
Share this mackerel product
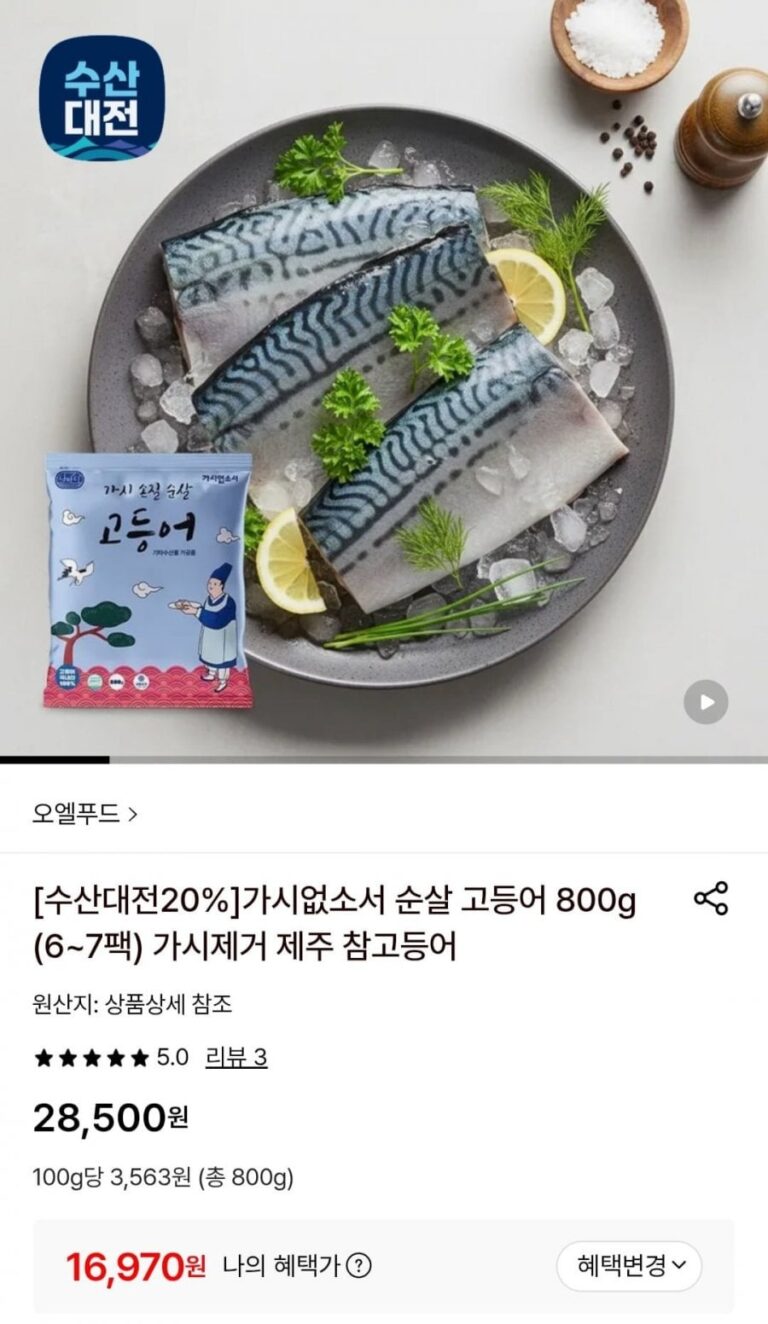pos(711,898)
